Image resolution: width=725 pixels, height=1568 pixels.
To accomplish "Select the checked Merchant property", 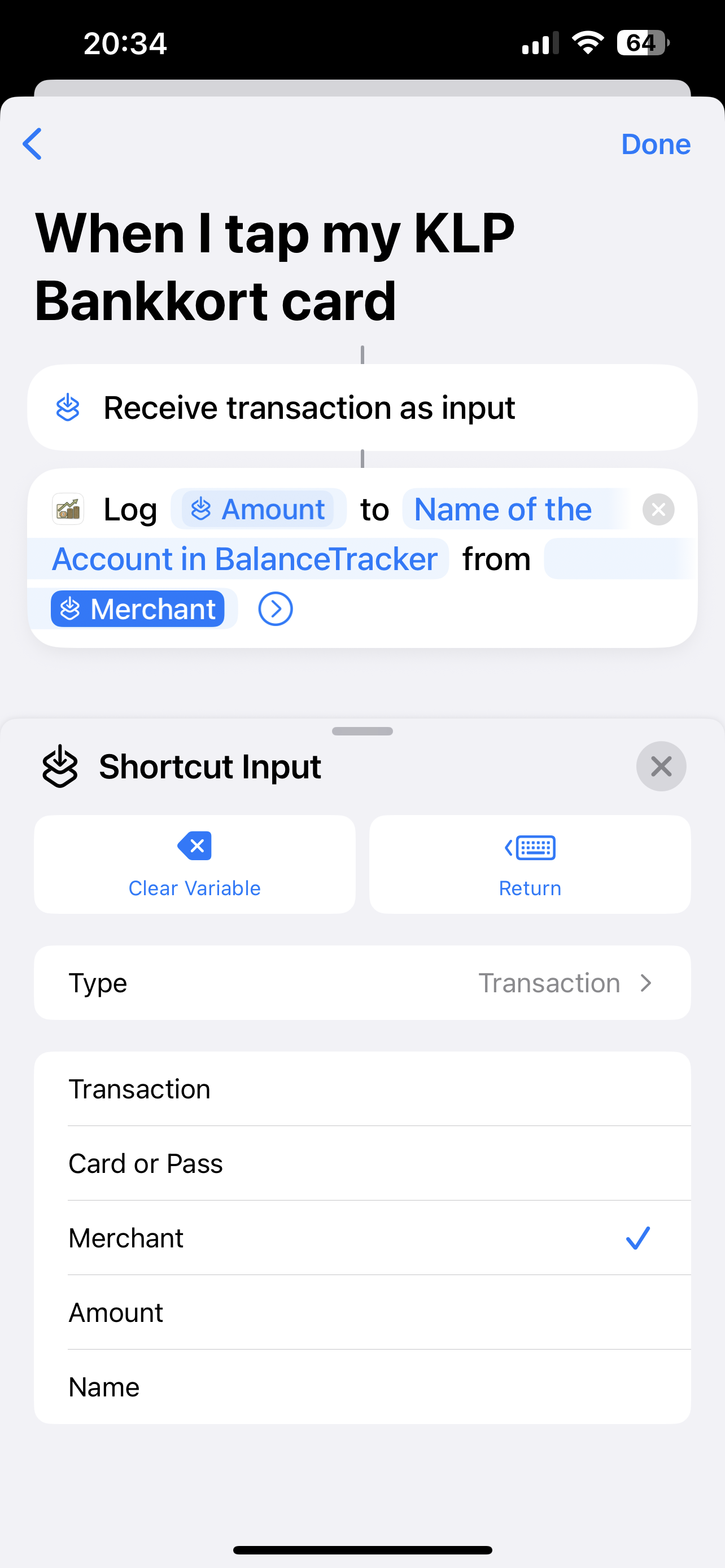I will coord(362,1237).
